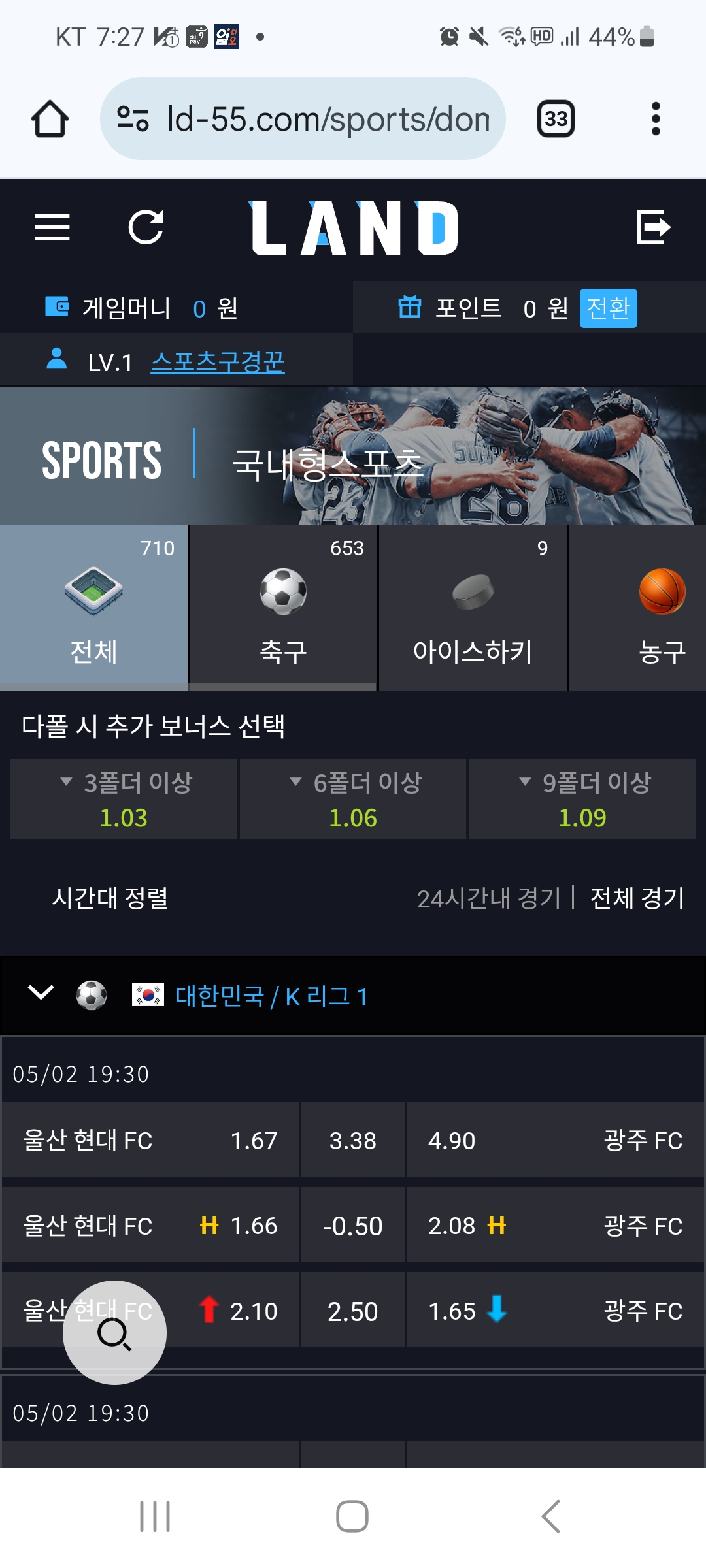706x1568 pixels.
Task: Choose the 3폴더 이상 1.03 bonus
Action: click(x=124, y=799)
